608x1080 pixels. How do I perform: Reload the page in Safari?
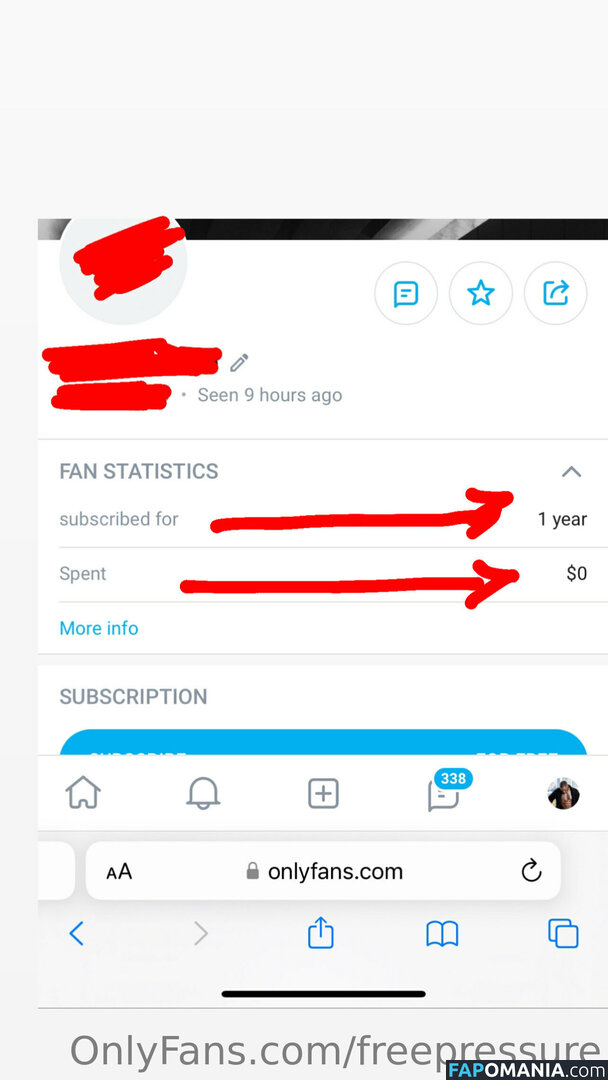point(531,871)
